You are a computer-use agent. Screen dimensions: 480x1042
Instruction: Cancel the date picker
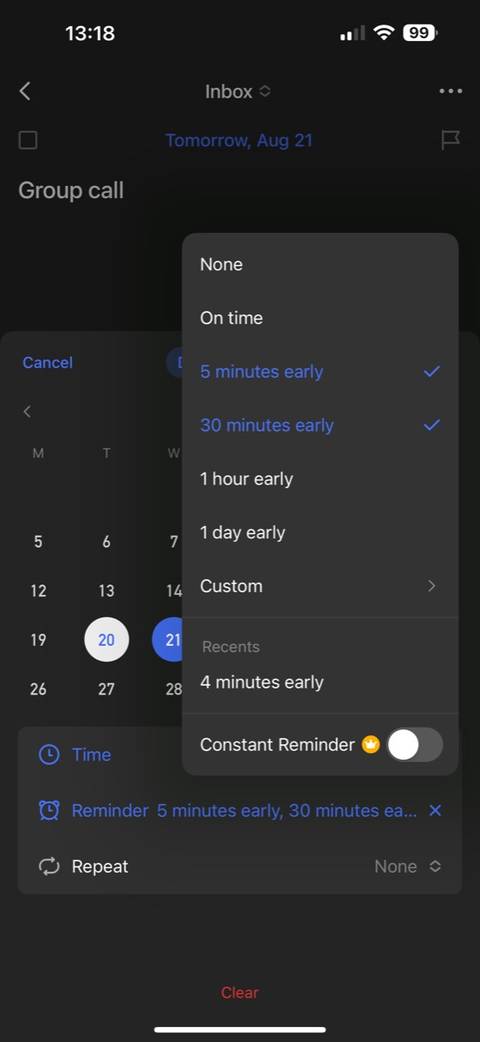point(48,362)
